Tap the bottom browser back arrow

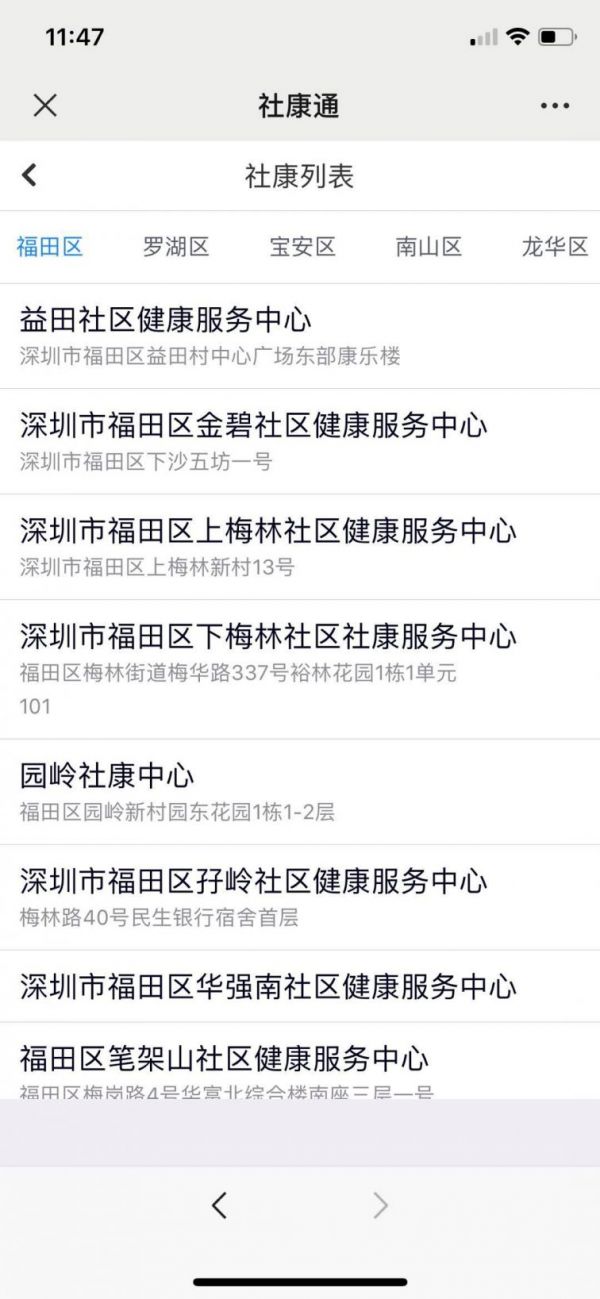pyautogui.click(x=220, y=1206)
